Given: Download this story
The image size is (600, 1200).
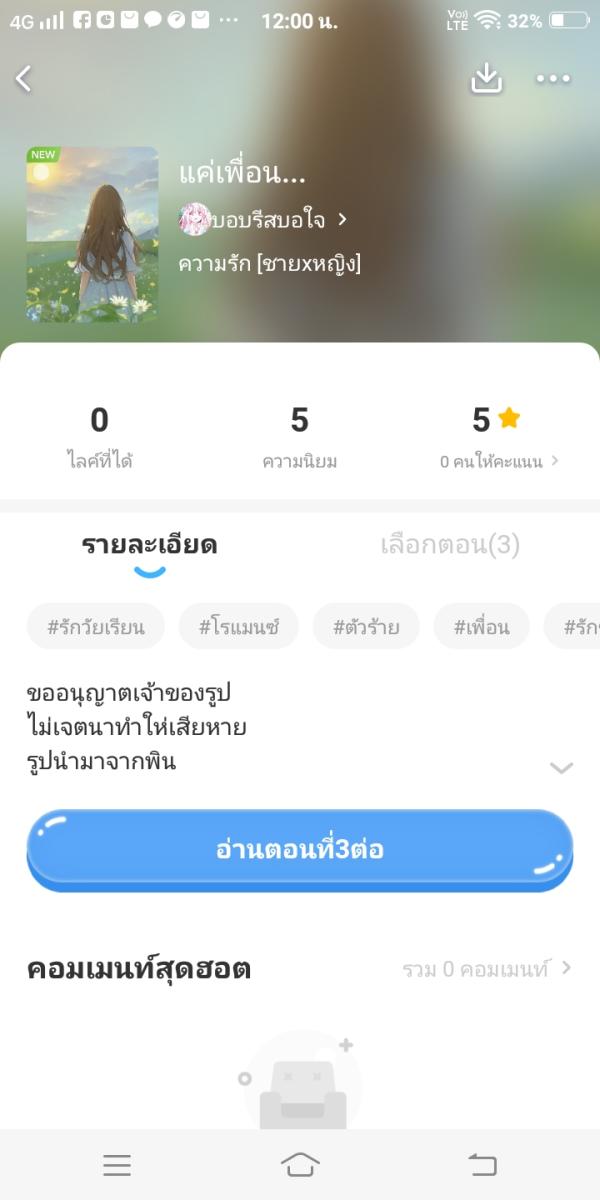Looking at the screenshot, I should coord(486,79).
